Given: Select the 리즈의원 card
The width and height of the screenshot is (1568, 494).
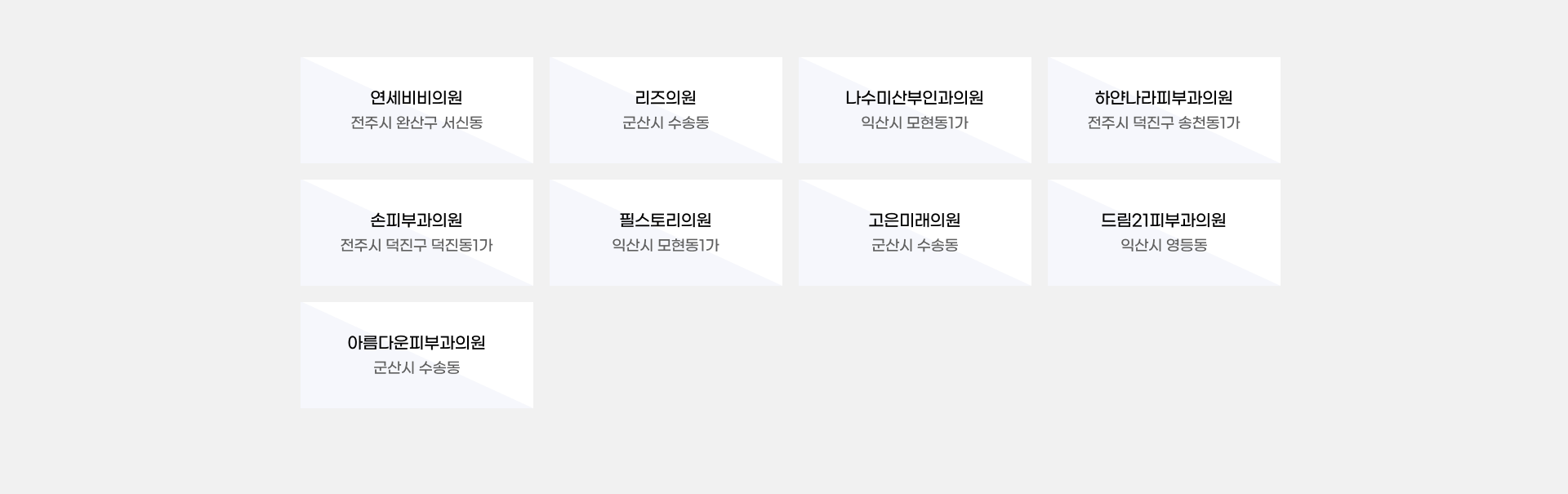Looking at the screenshot, I should pyautogui.click(x=666, y=109).
